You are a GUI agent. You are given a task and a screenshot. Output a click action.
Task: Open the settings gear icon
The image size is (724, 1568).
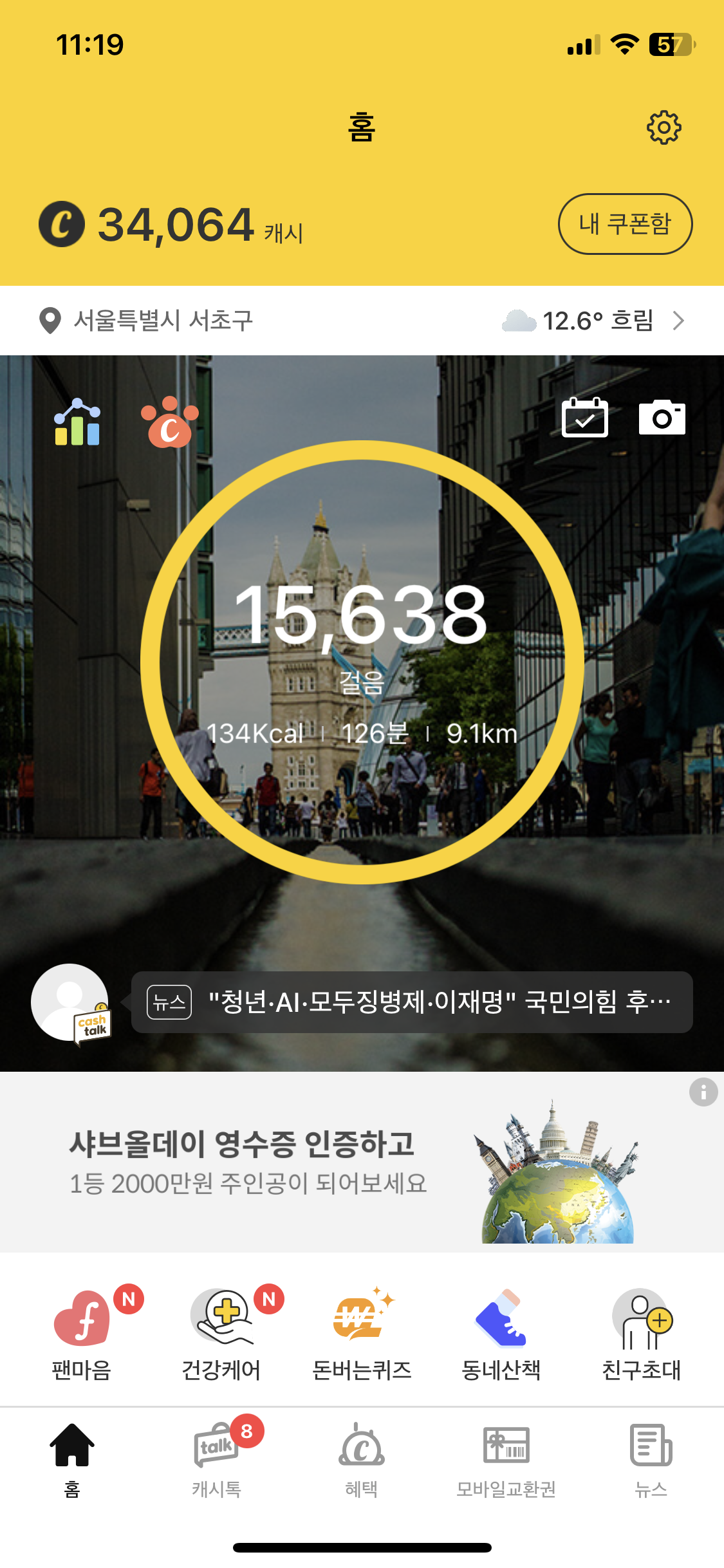[664, 127]
